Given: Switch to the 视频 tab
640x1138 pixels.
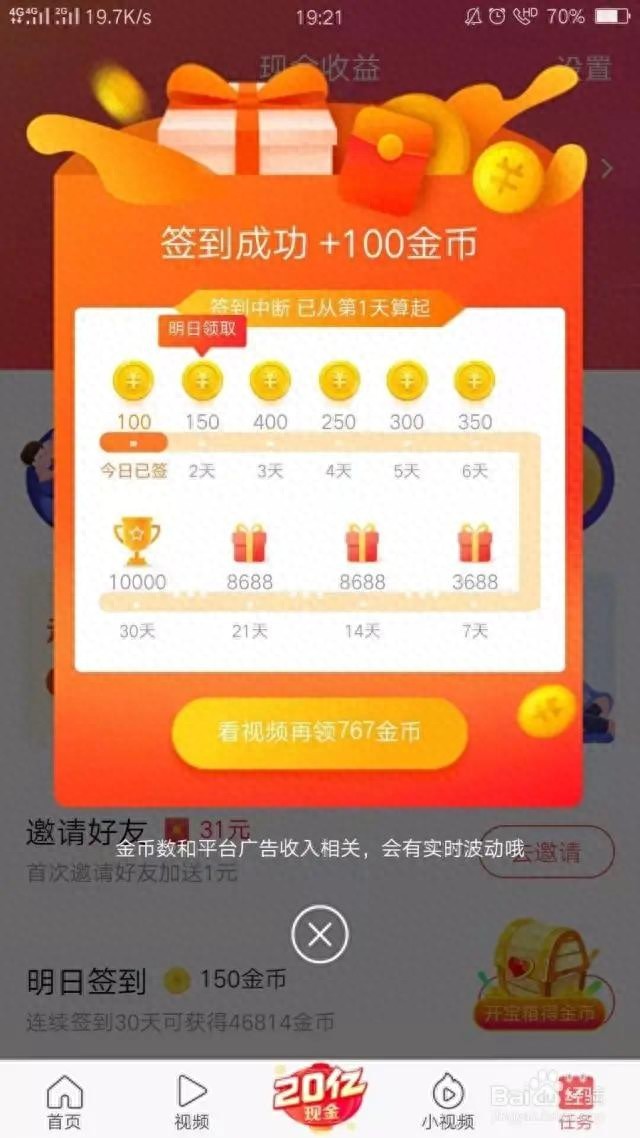Looking at the screenshot, I should pyautogui.click(x=191, y=1101).
